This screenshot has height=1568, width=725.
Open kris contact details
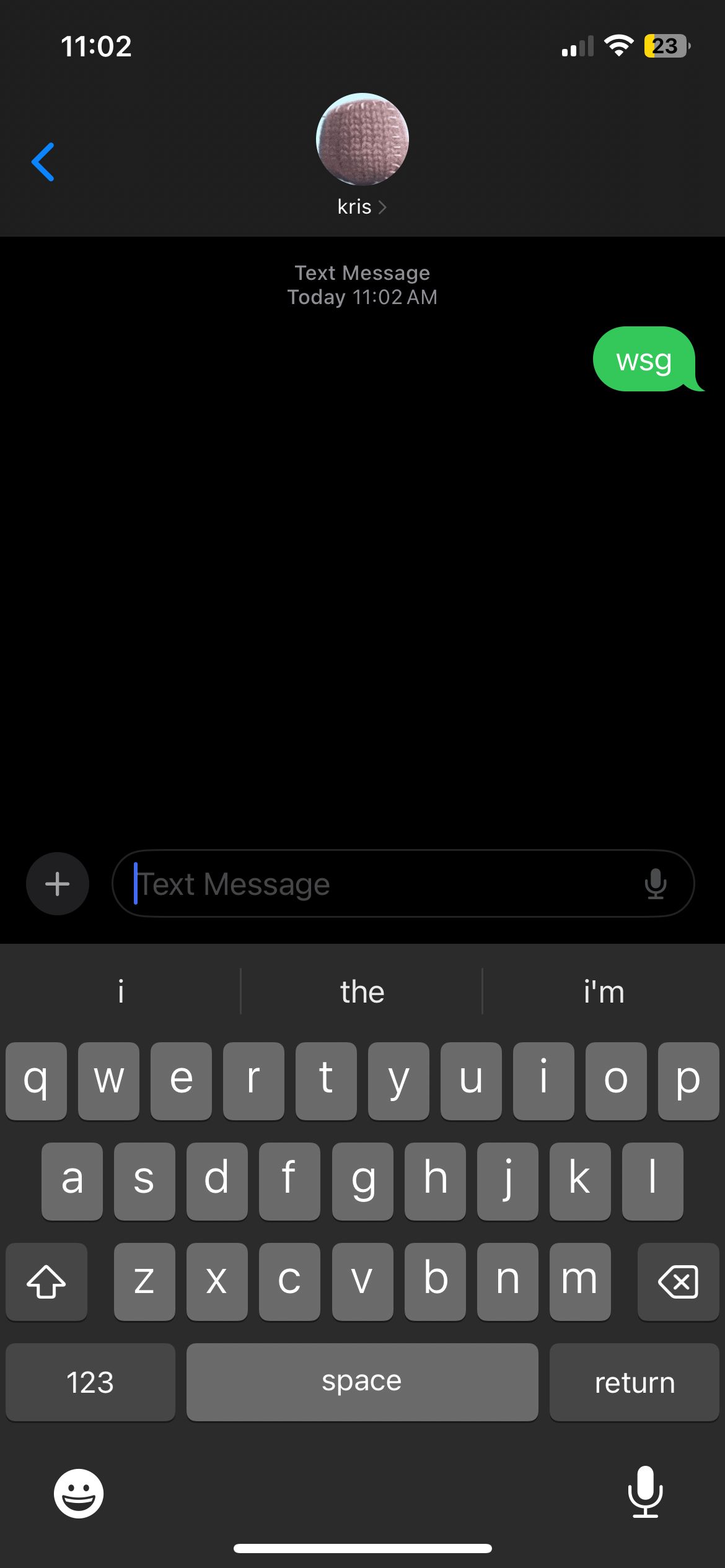point(362,206)
